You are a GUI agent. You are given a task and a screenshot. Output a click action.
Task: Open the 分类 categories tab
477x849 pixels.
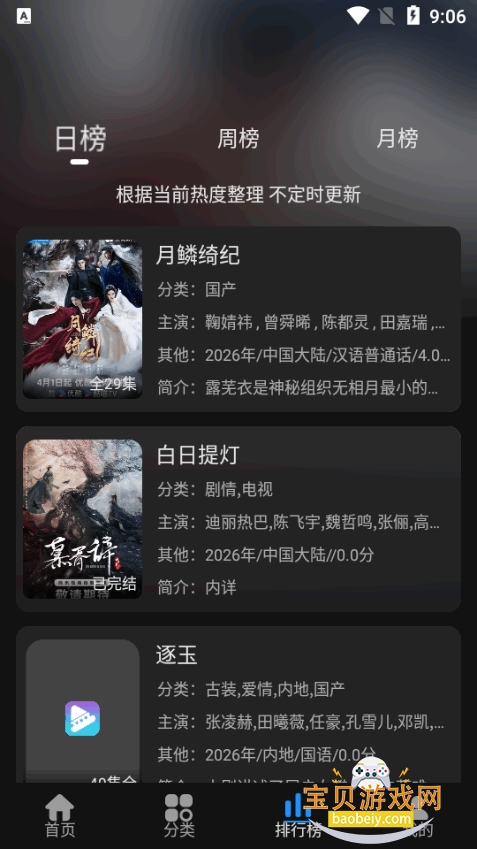[179, 815]
